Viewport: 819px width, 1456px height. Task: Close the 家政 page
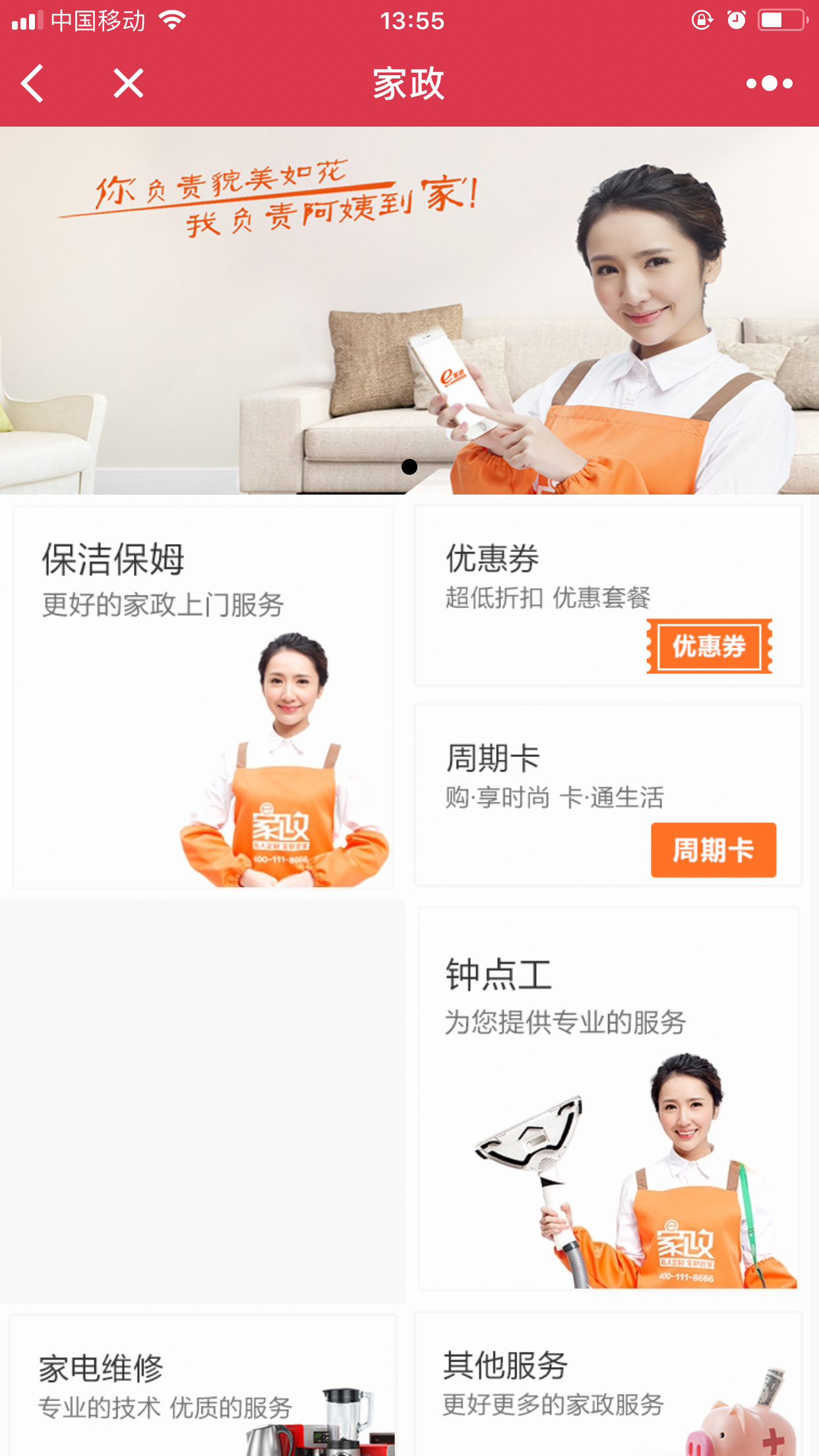click(128, 84)
